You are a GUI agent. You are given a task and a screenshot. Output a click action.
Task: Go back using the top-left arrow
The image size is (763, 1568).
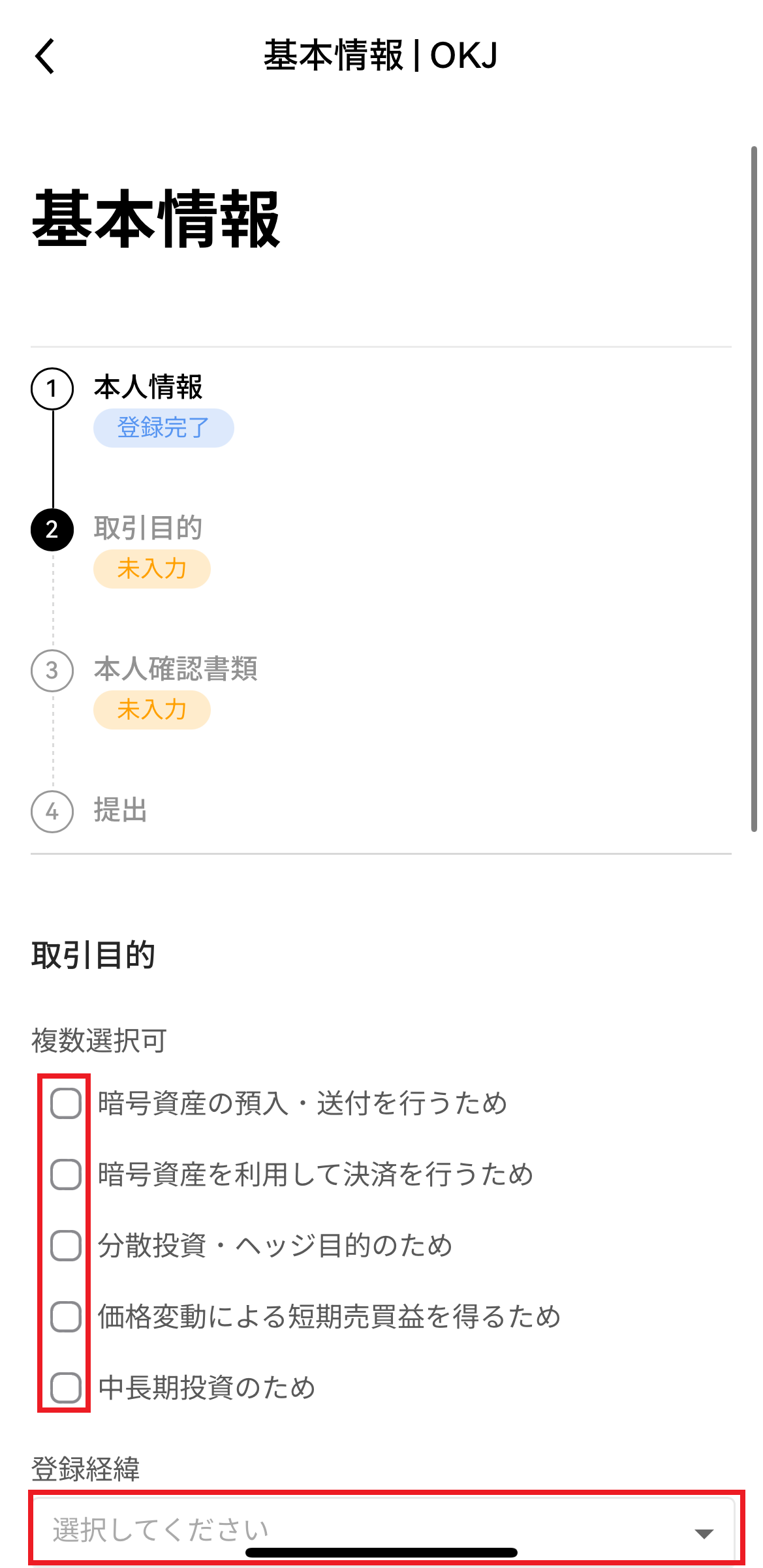coord(44,56)
